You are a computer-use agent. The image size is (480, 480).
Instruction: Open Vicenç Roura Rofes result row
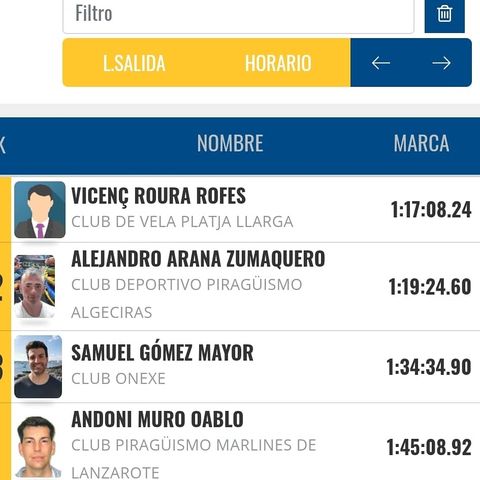click(240, 209)
